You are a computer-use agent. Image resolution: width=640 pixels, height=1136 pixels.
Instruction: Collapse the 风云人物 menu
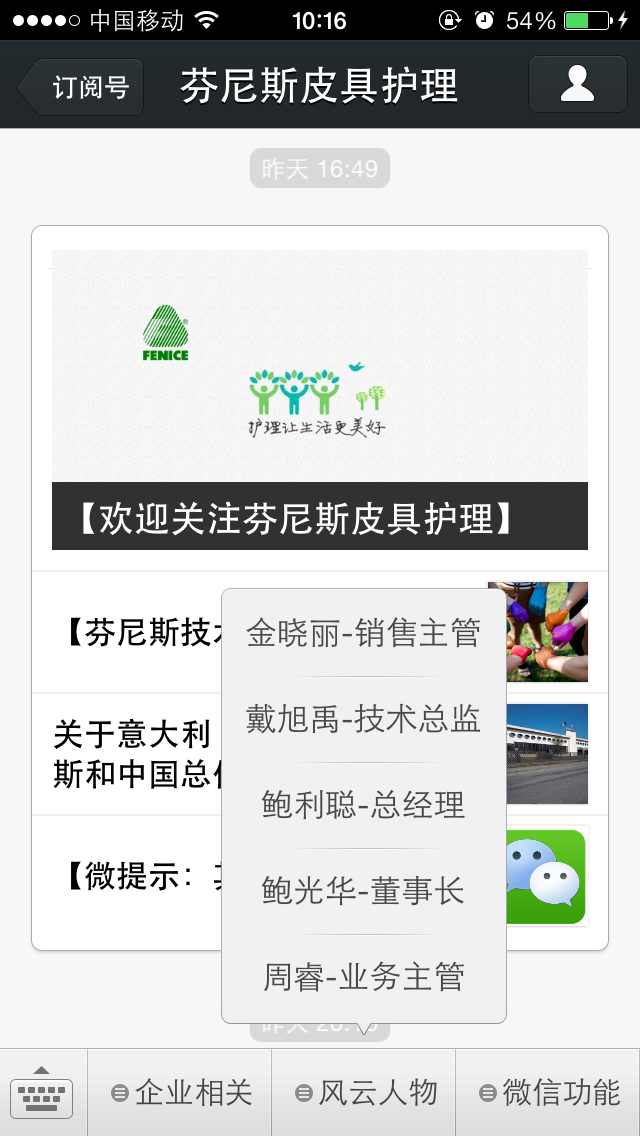[x=365, y=1093]
